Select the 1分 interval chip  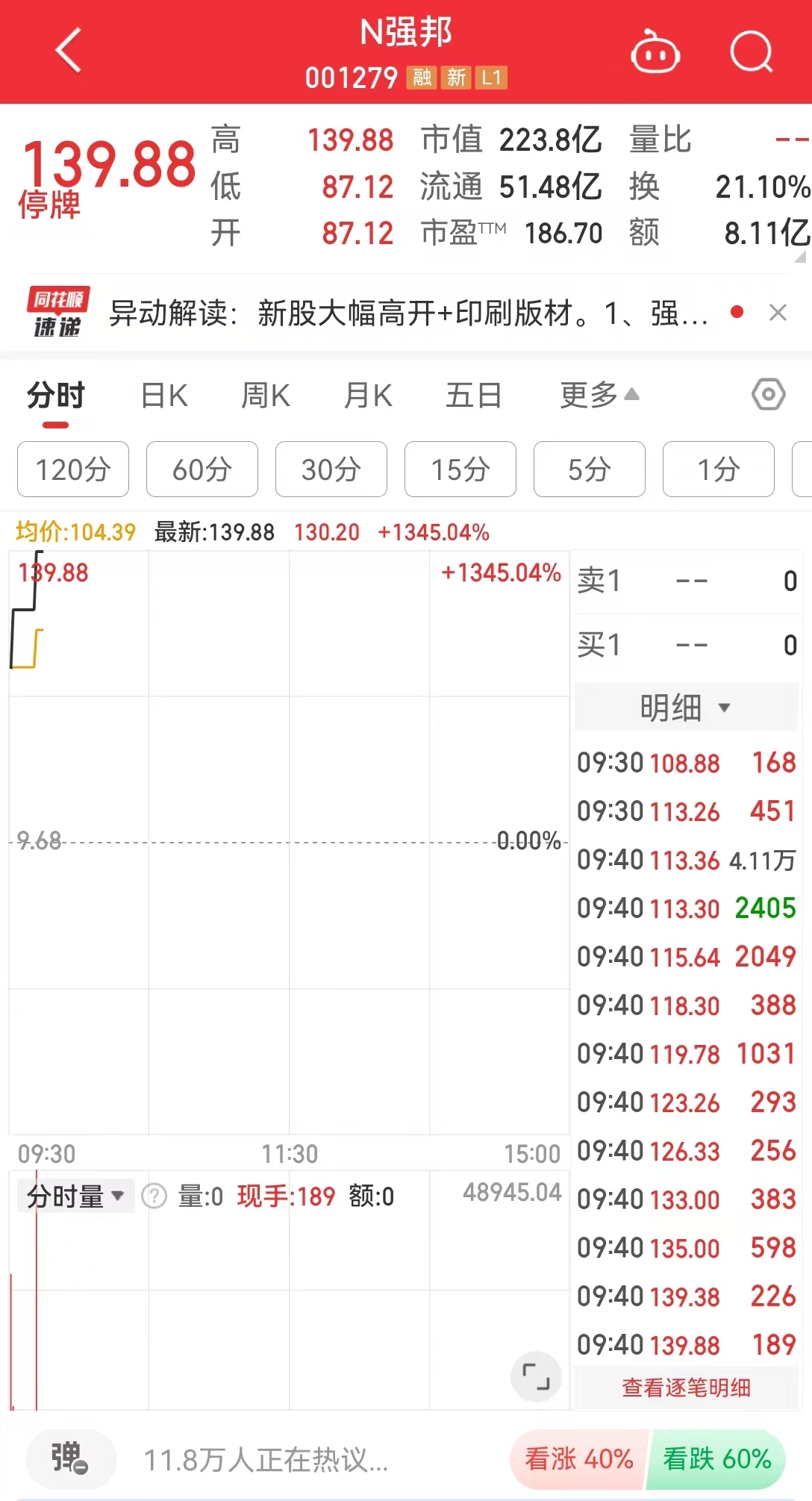coord(719,469)
